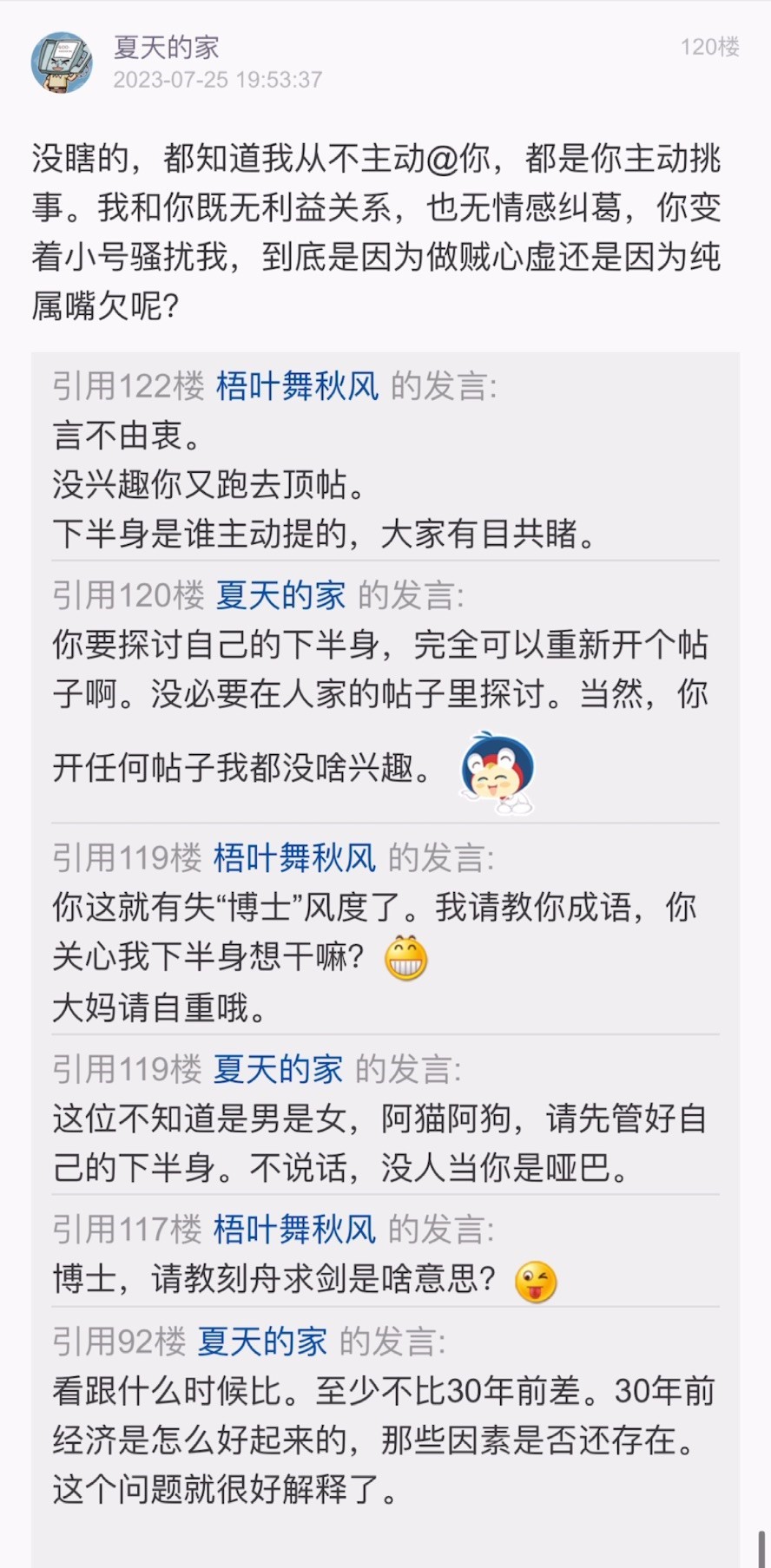The height and width of the screenshot is (1568, 771).
Task: Select 夏天的家 link in the 119楼 quote
Action: [x=278, y=1069]
